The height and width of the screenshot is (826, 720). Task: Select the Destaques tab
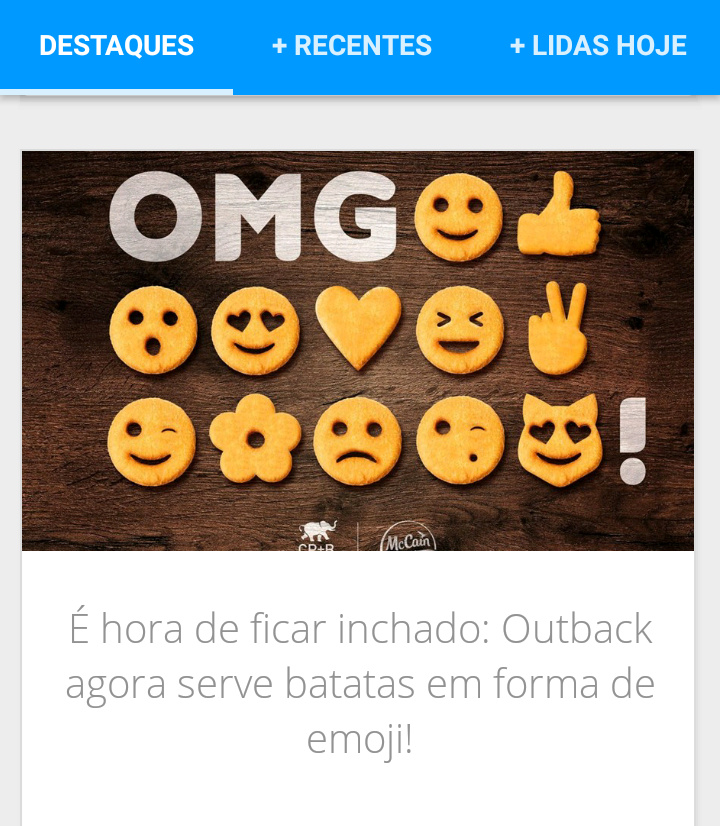[116, 46]
